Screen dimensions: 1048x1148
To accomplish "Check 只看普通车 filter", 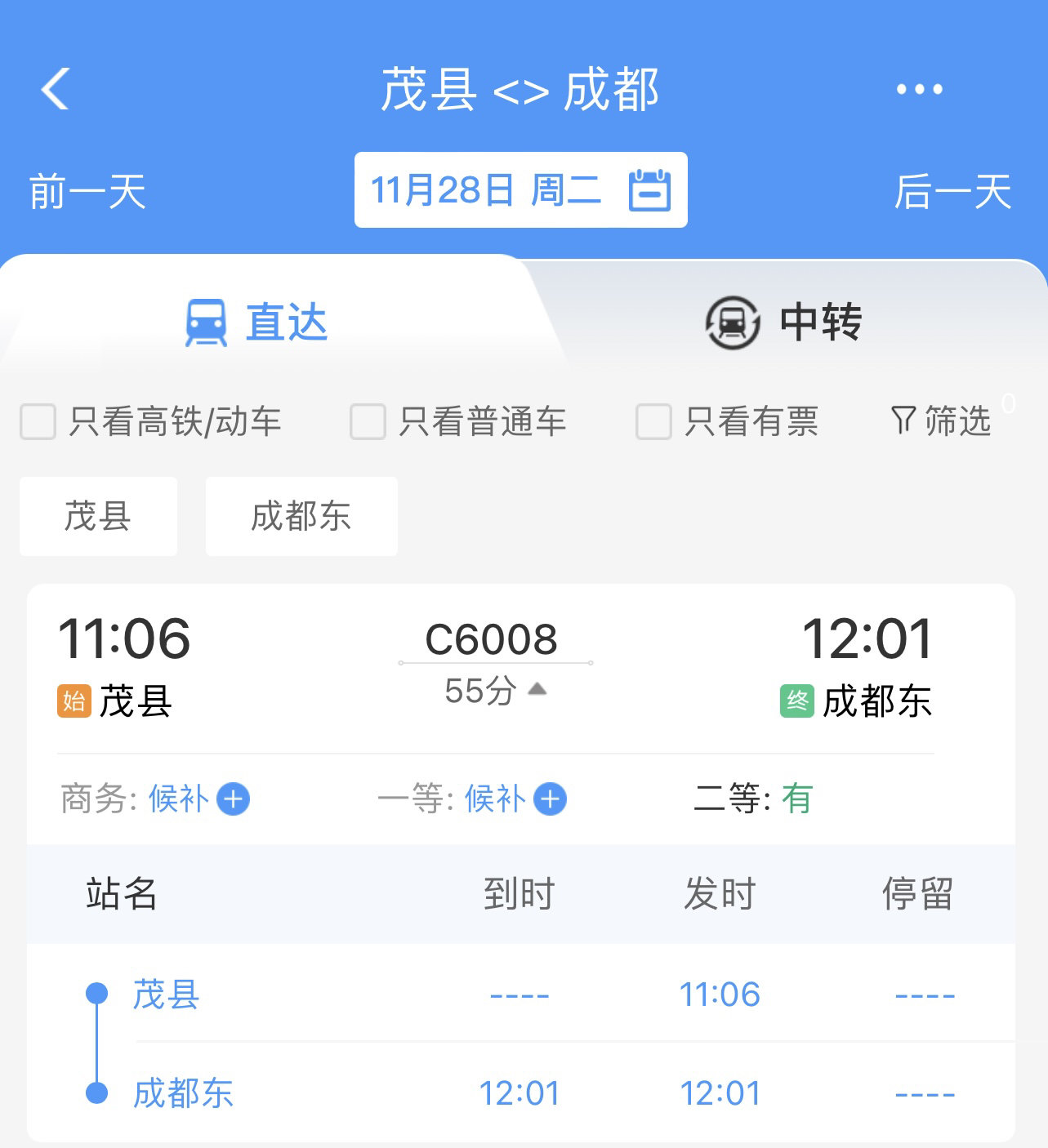I will click(368, 422).
